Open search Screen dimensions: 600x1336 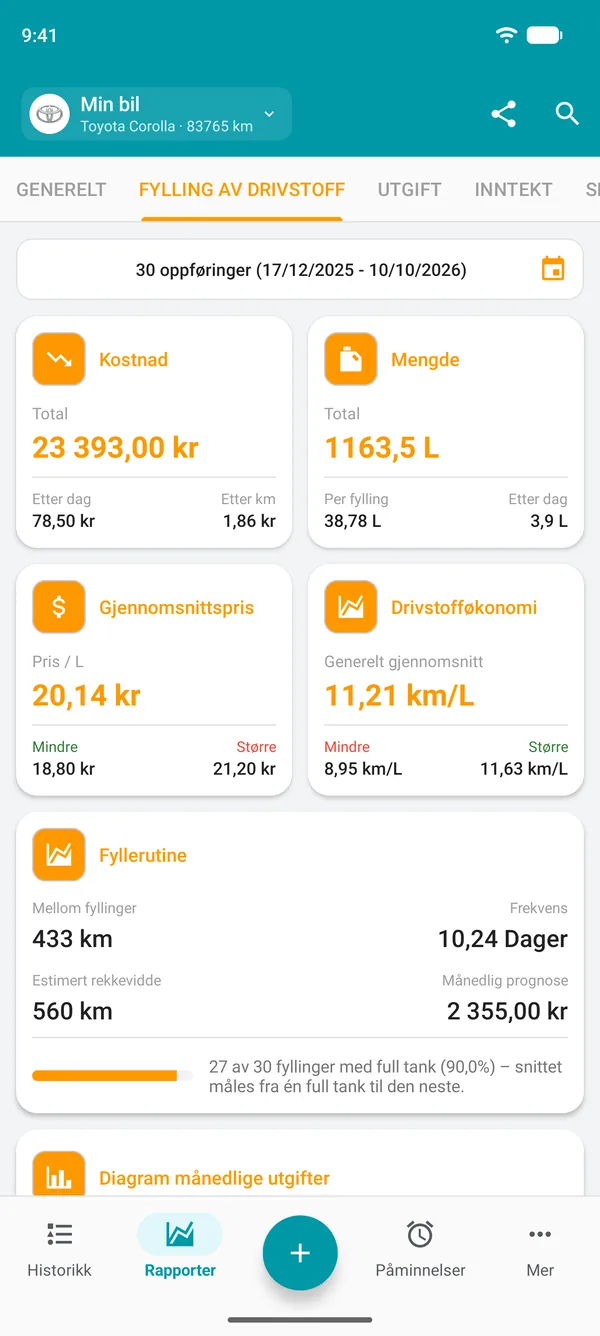(x=567, y=114)
